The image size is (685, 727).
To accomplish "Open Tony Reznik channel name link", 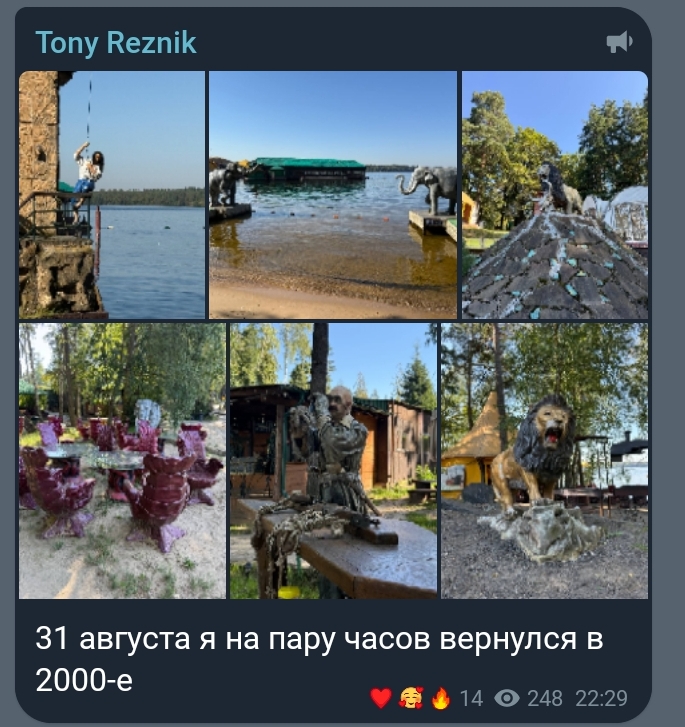I will [x=116, y=43].
